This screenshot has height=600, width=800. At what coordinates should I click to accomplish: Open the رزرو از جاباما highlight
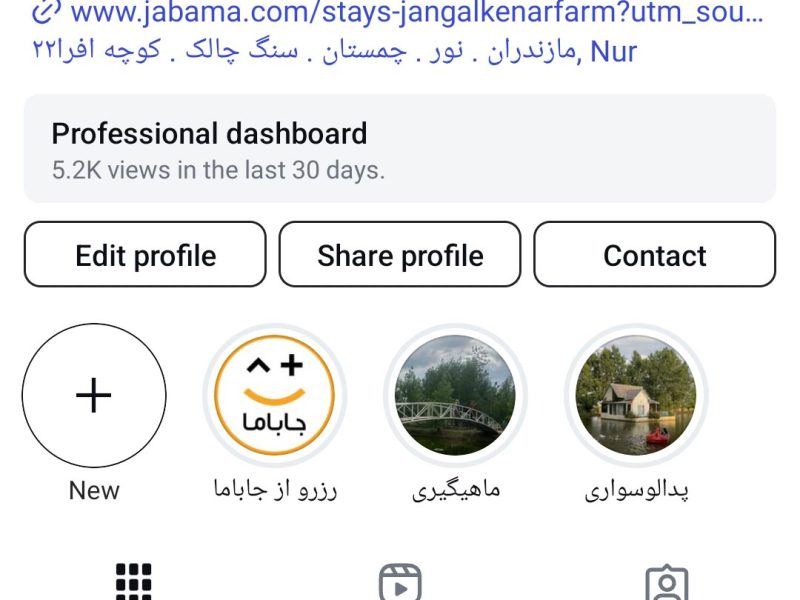275,396
